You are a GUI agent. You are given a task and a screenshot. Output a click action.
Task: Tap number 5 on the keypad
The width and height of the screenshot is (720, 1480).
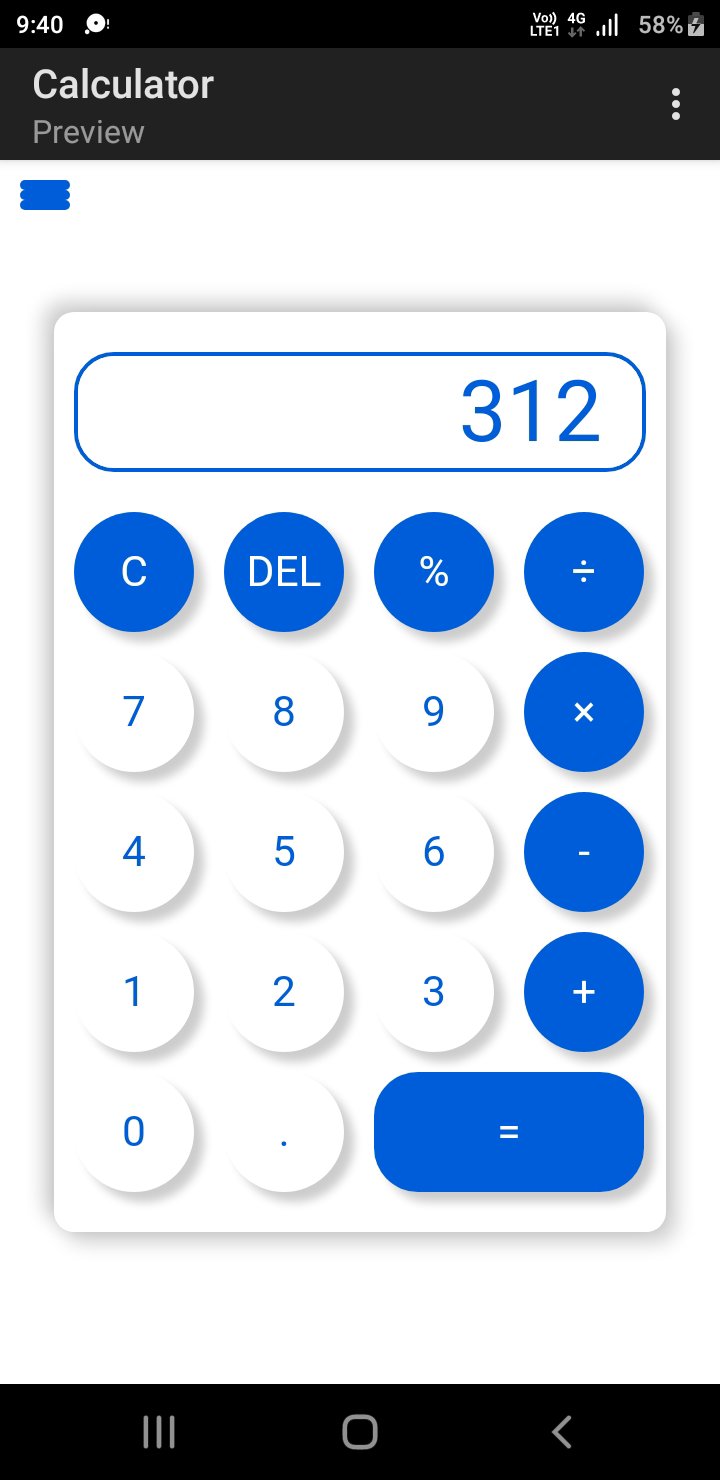(x=284, y=852)
